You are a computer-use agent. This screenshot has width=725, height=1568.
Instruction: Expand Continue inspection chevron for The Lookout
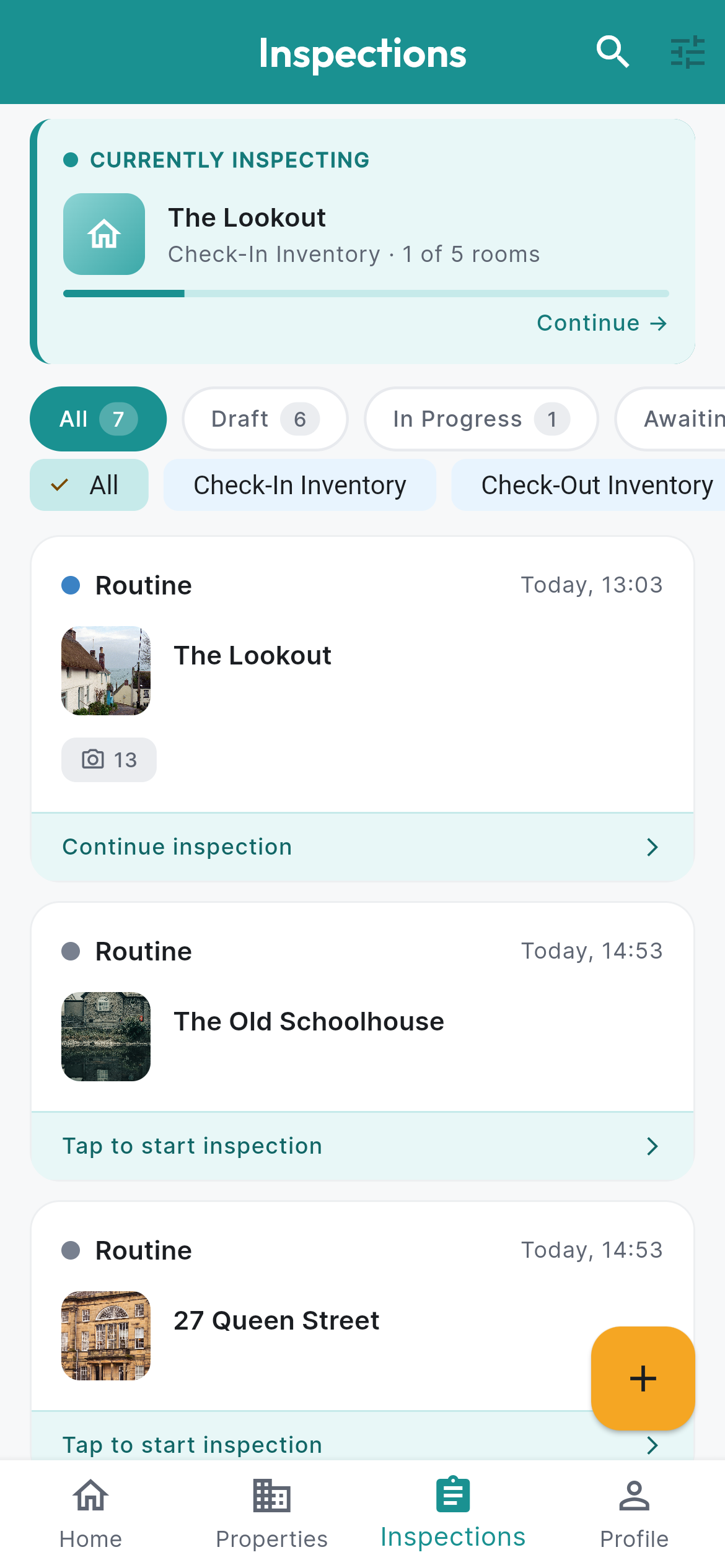coord(652,847)
